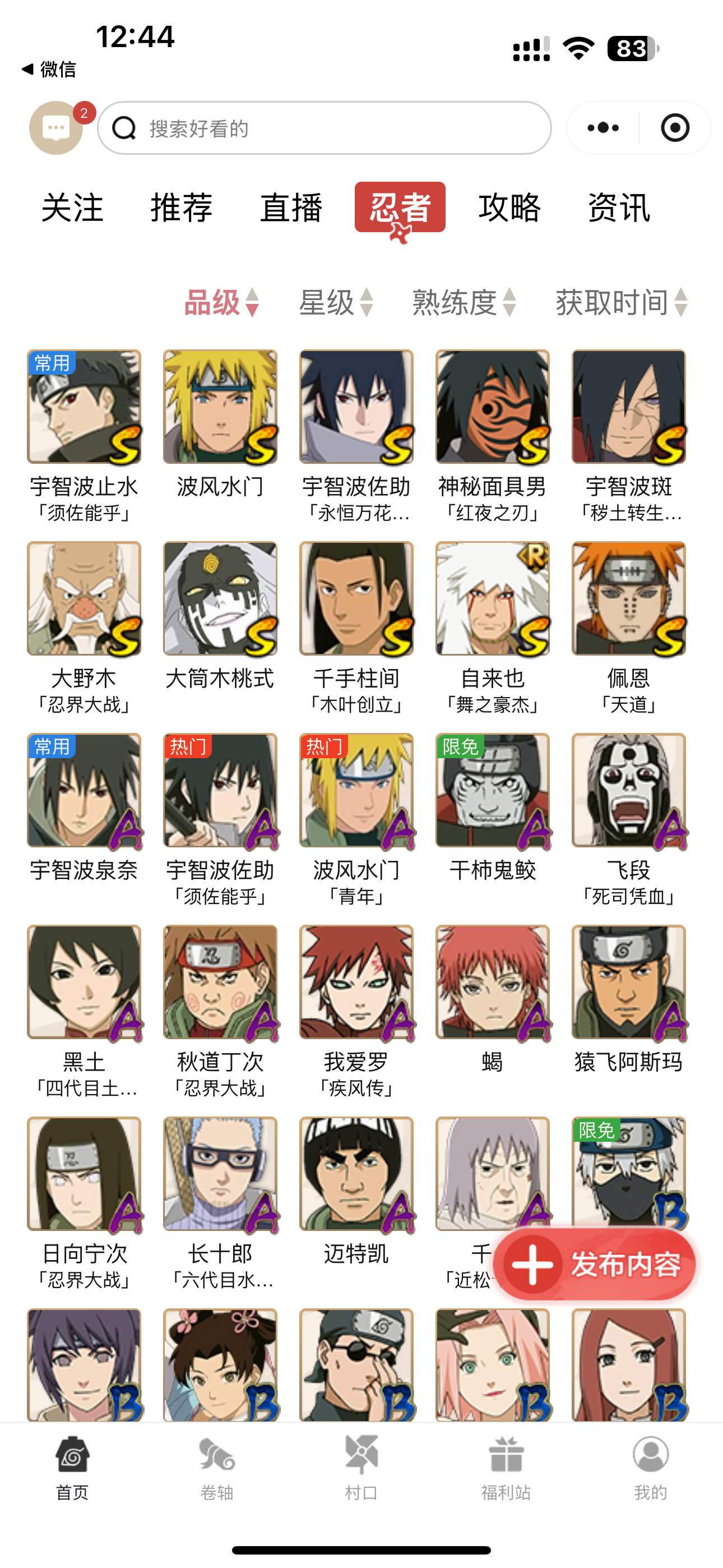Switch to the 资讯 tab
Viewport: 723px width, 1568px height.
click(x=619, y=207)
